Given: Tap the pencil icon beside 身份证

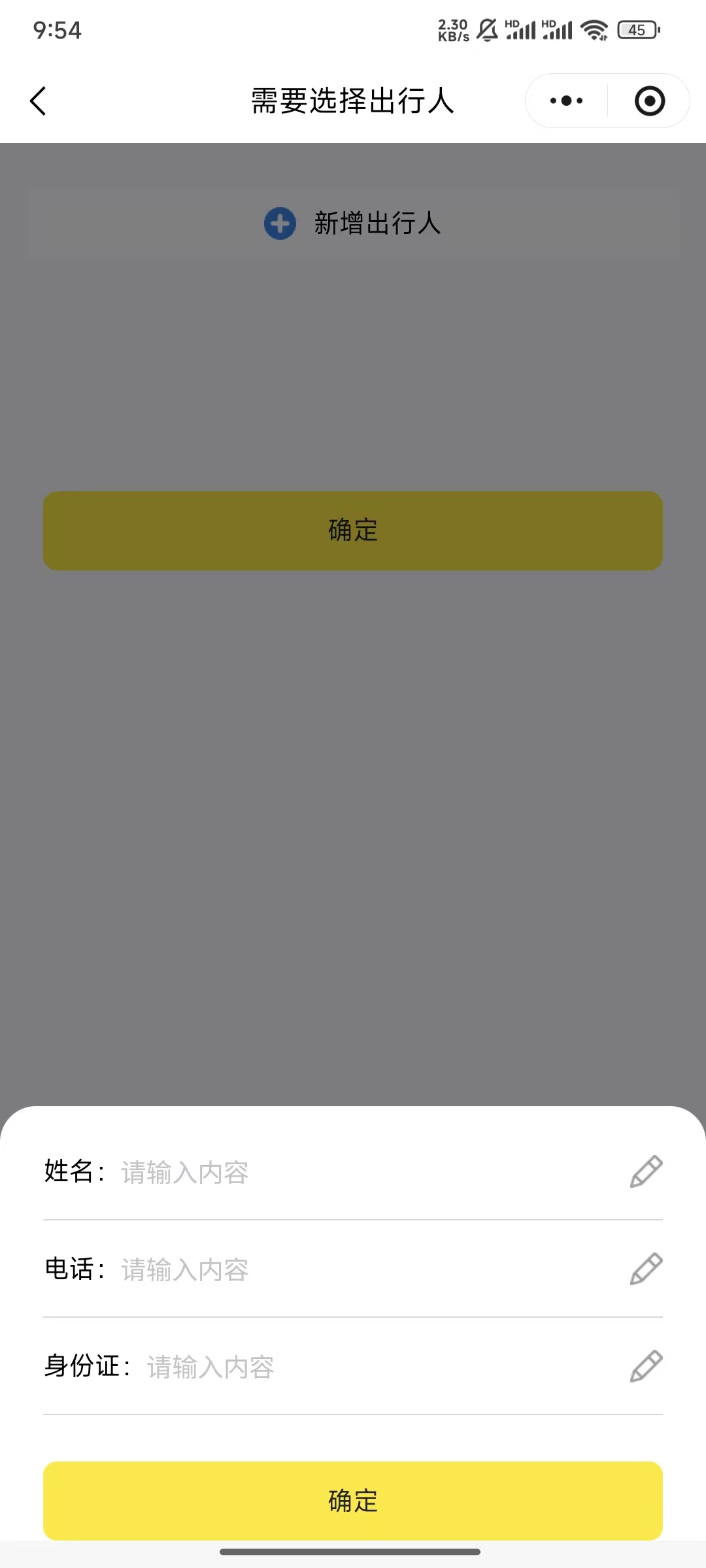Looking at the screenshot, I should [x=646, y=1367].
